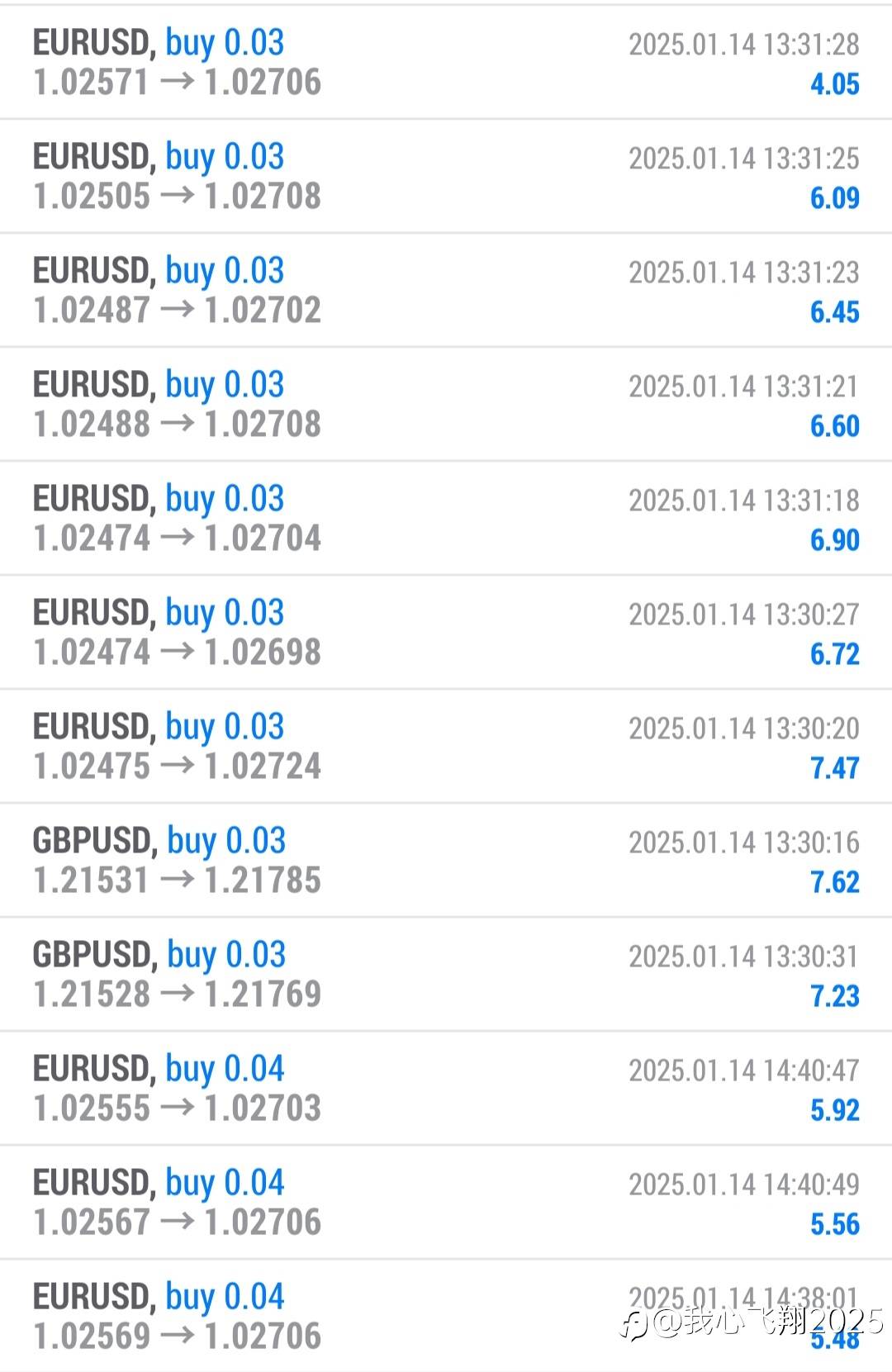Expand the EURUSD trade opened at 1.02569
Viewport: 892px width, 1372px height.
coord(446,1316)
